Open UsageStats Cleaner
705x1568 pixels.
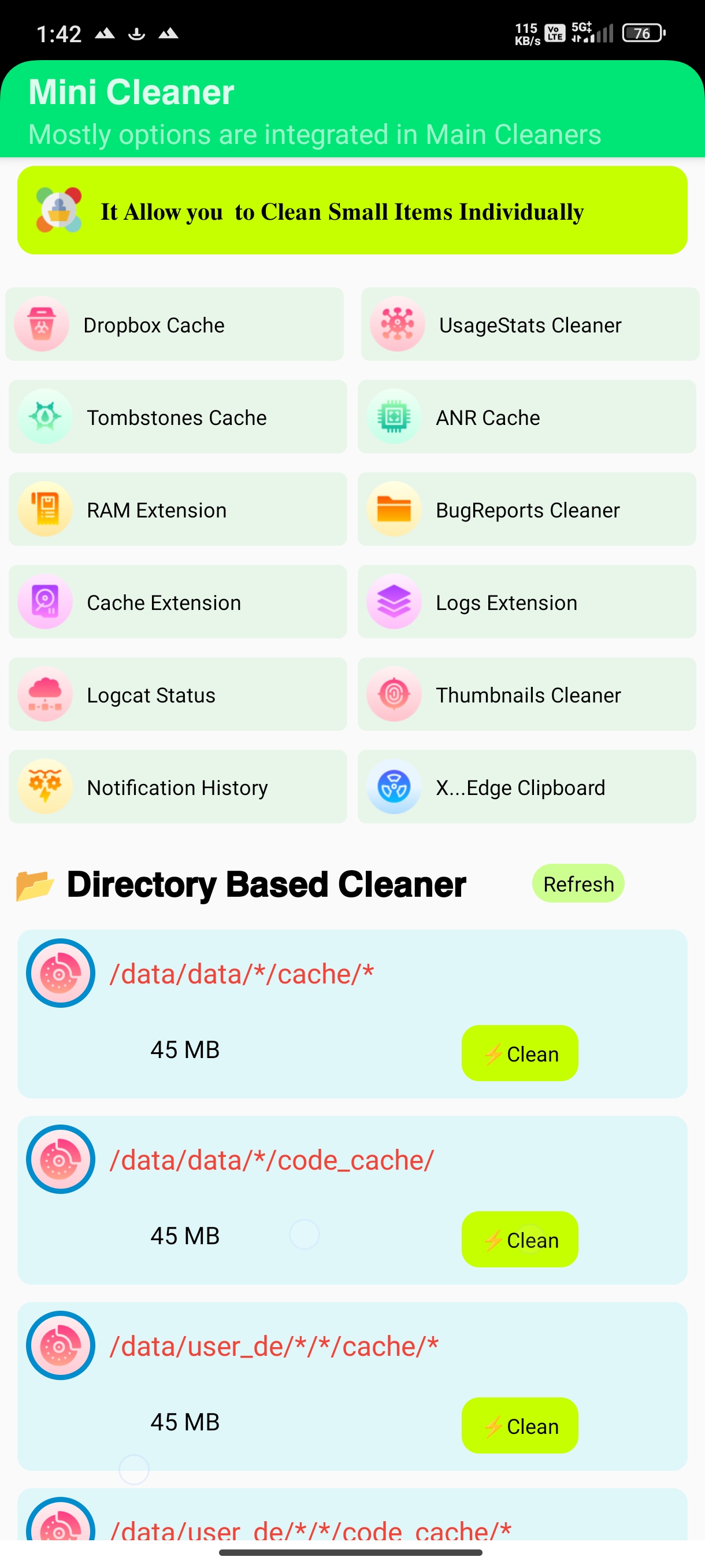pos(530,324)
